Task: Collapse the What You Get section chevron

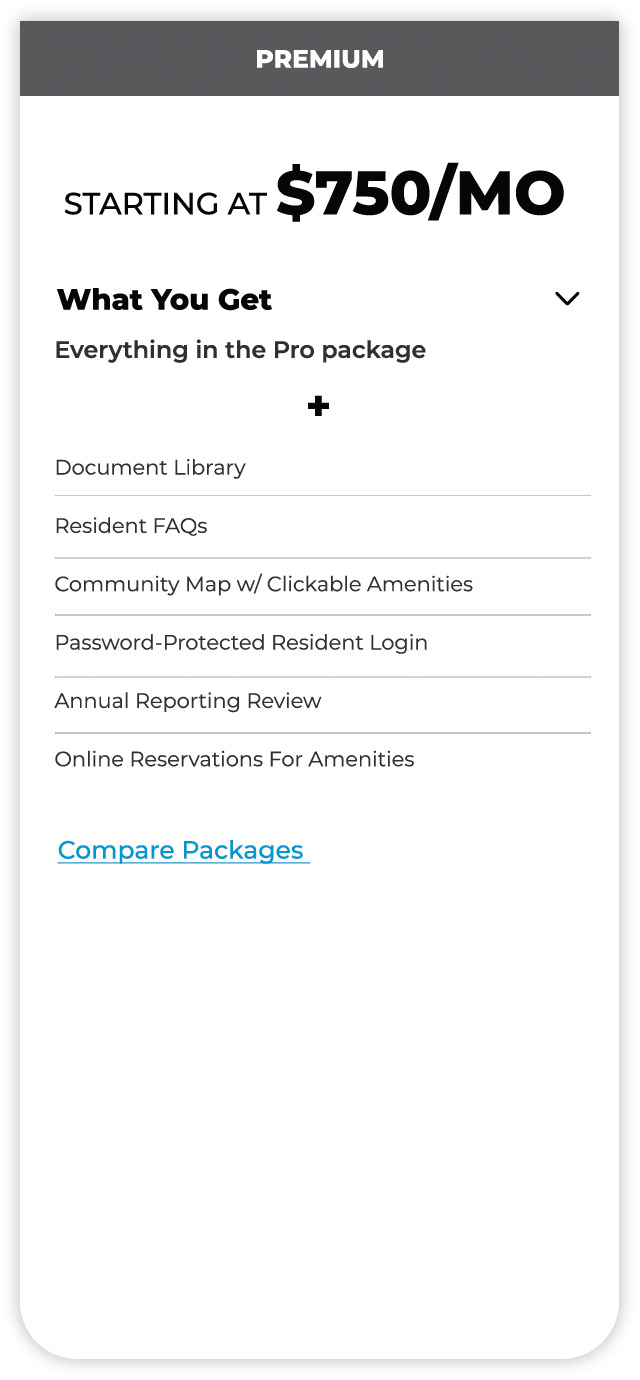Action: [567, 299]
